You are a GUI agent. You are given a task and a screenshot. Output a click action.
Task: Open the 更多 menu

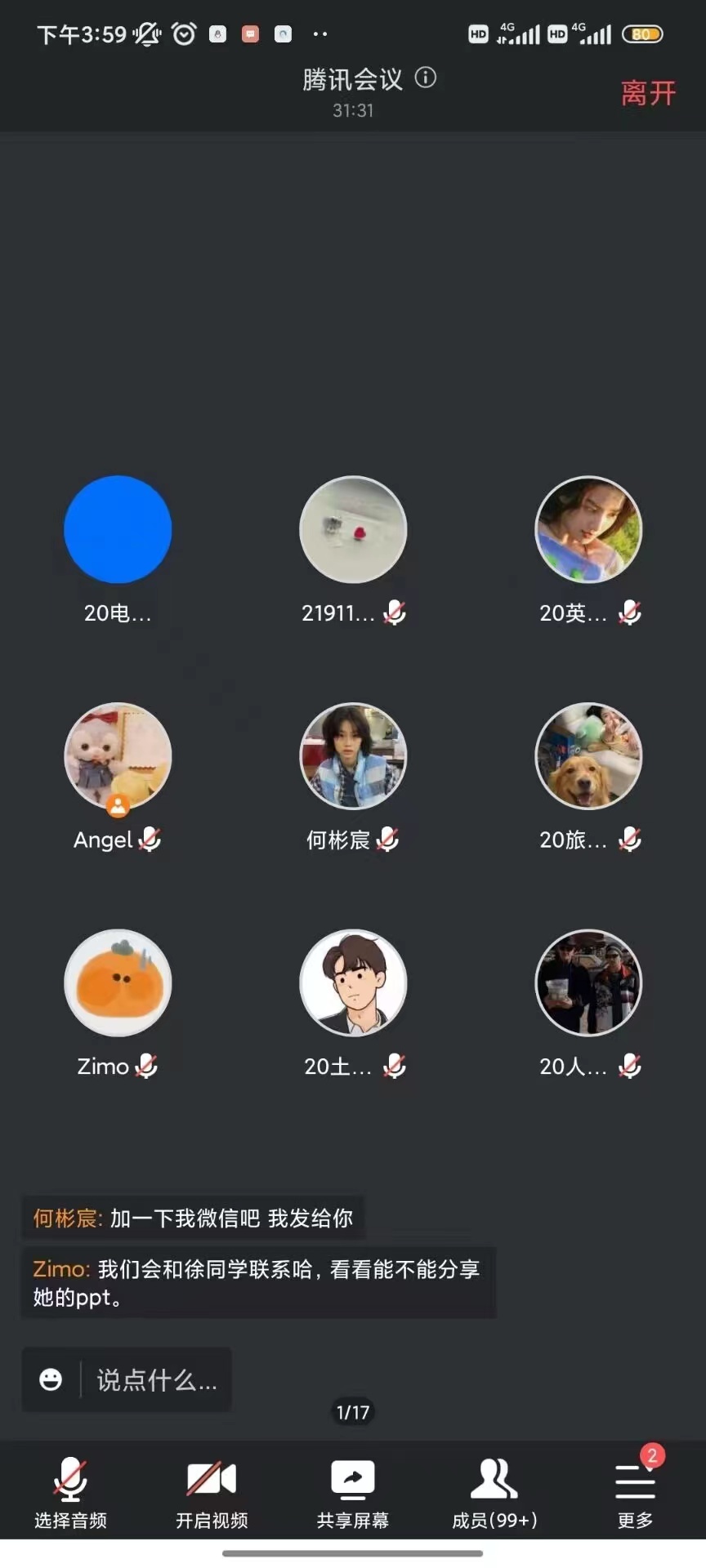(x=635, y=1493)
